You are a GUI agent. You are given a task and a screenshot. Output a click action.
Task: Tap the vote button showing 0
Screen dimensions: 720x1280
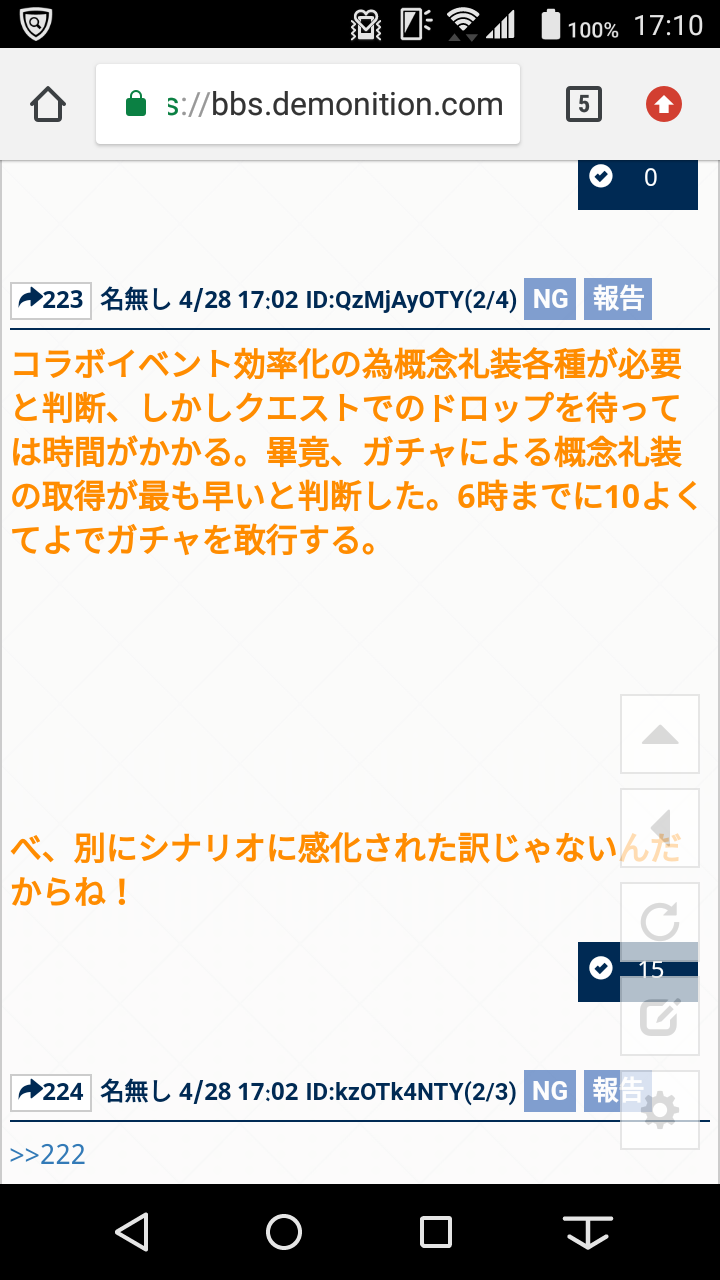637,179
